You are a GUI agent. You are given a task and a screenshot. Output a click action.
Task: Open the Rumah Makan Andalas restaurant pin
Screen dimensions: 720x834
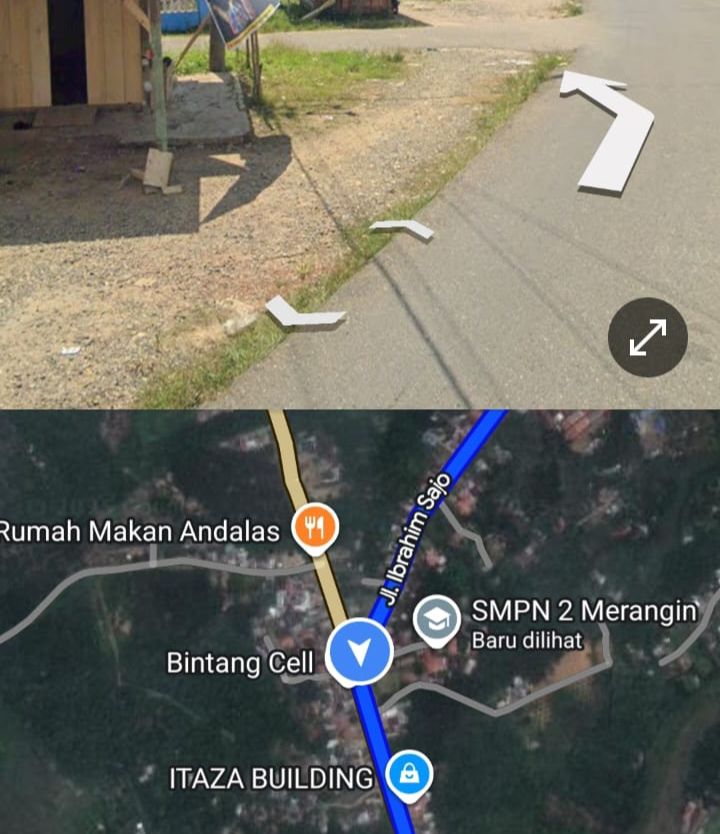tap(315, 526)
